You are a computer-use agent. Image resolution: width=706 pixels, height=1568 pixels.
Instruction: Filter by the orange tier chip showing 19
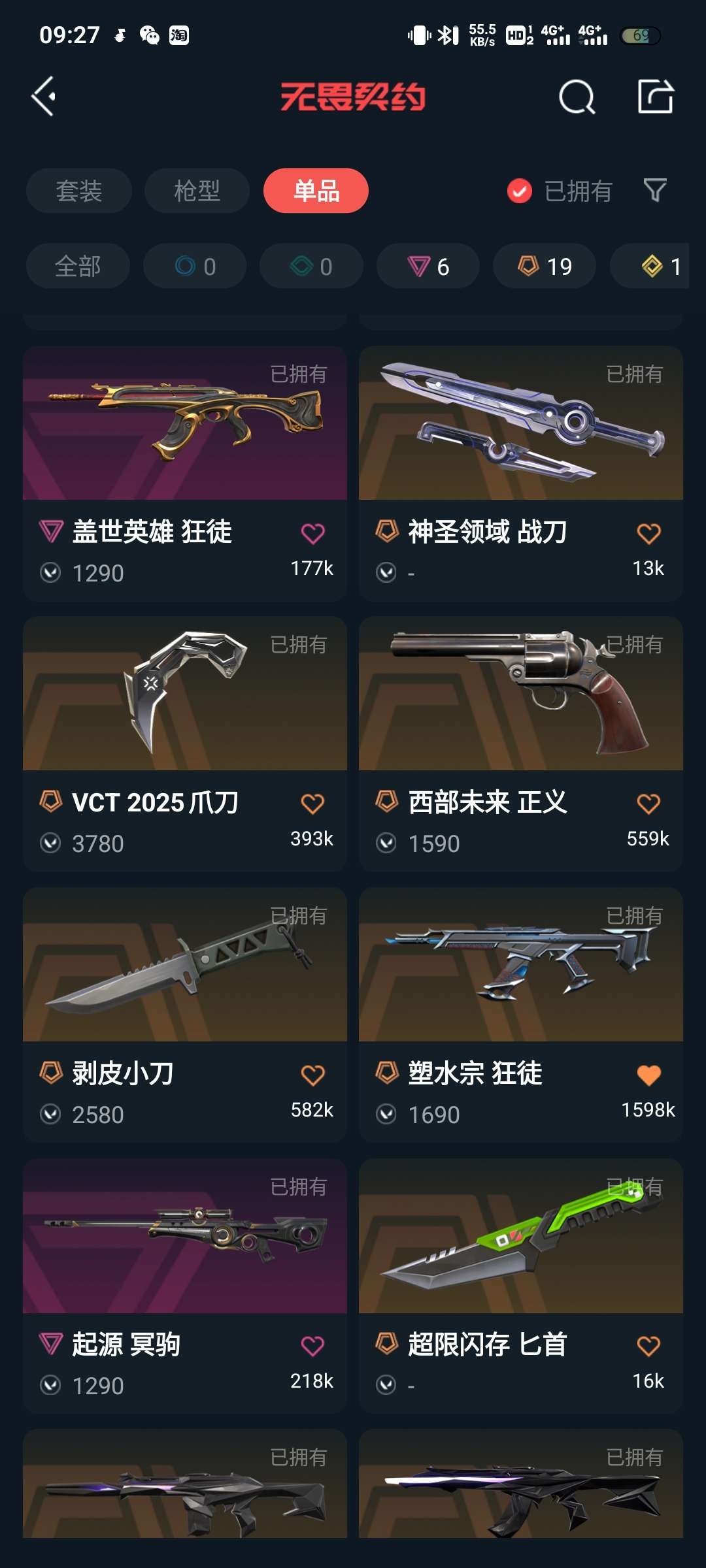coord(545,266)
